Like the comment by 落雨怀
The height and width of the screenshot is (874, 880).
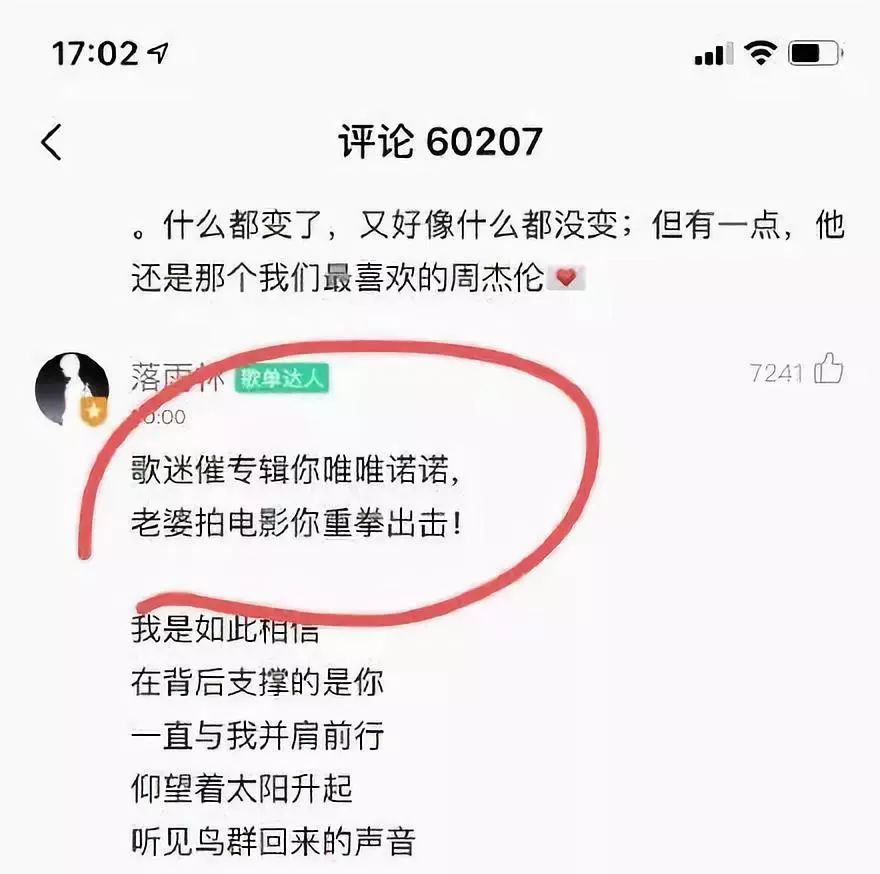[x=828, y=371]
